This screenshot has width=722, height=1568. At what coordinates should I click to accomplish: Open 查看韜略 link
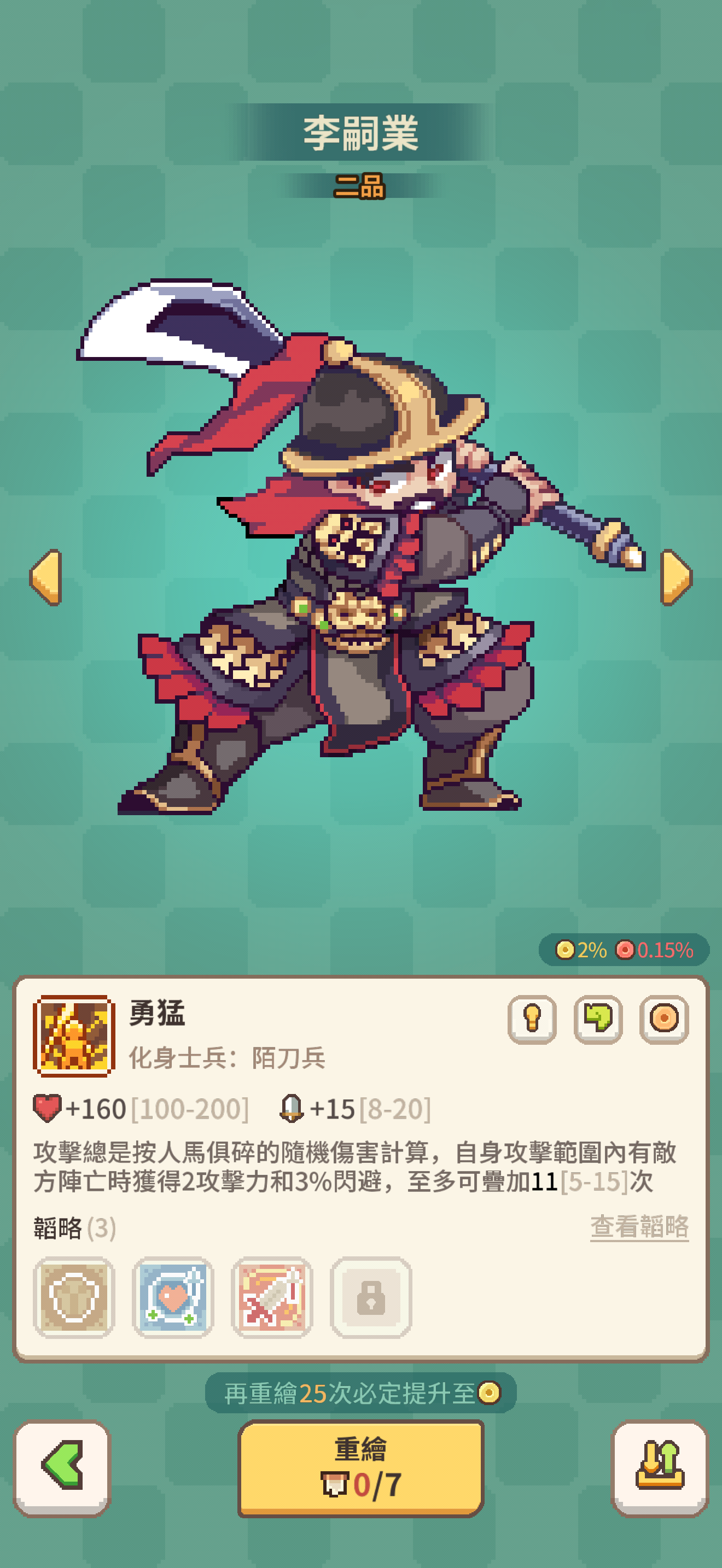point(639,1226)
